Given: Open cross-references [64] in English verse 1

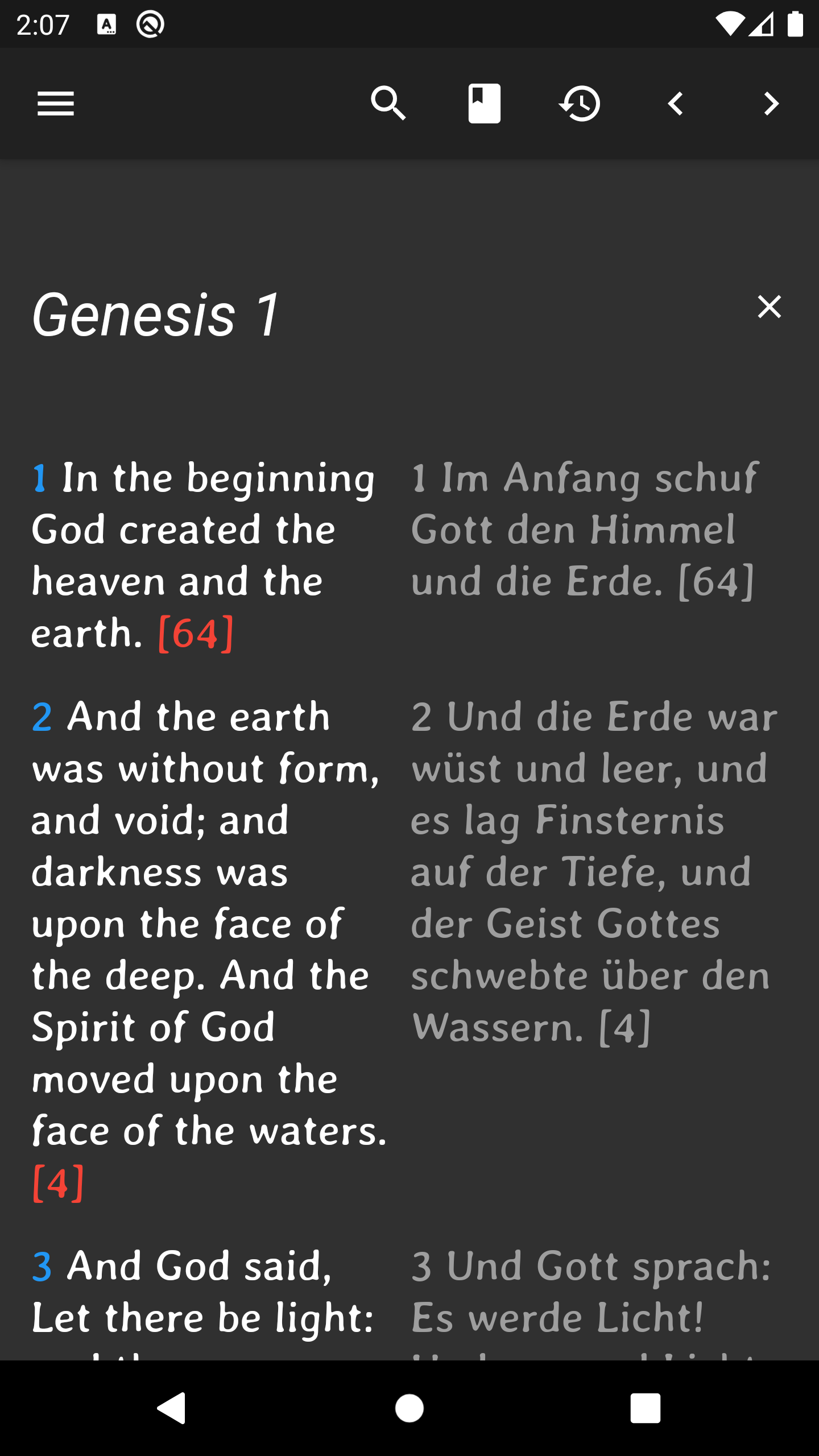Looking at the screenshot, I should [196, 634].
